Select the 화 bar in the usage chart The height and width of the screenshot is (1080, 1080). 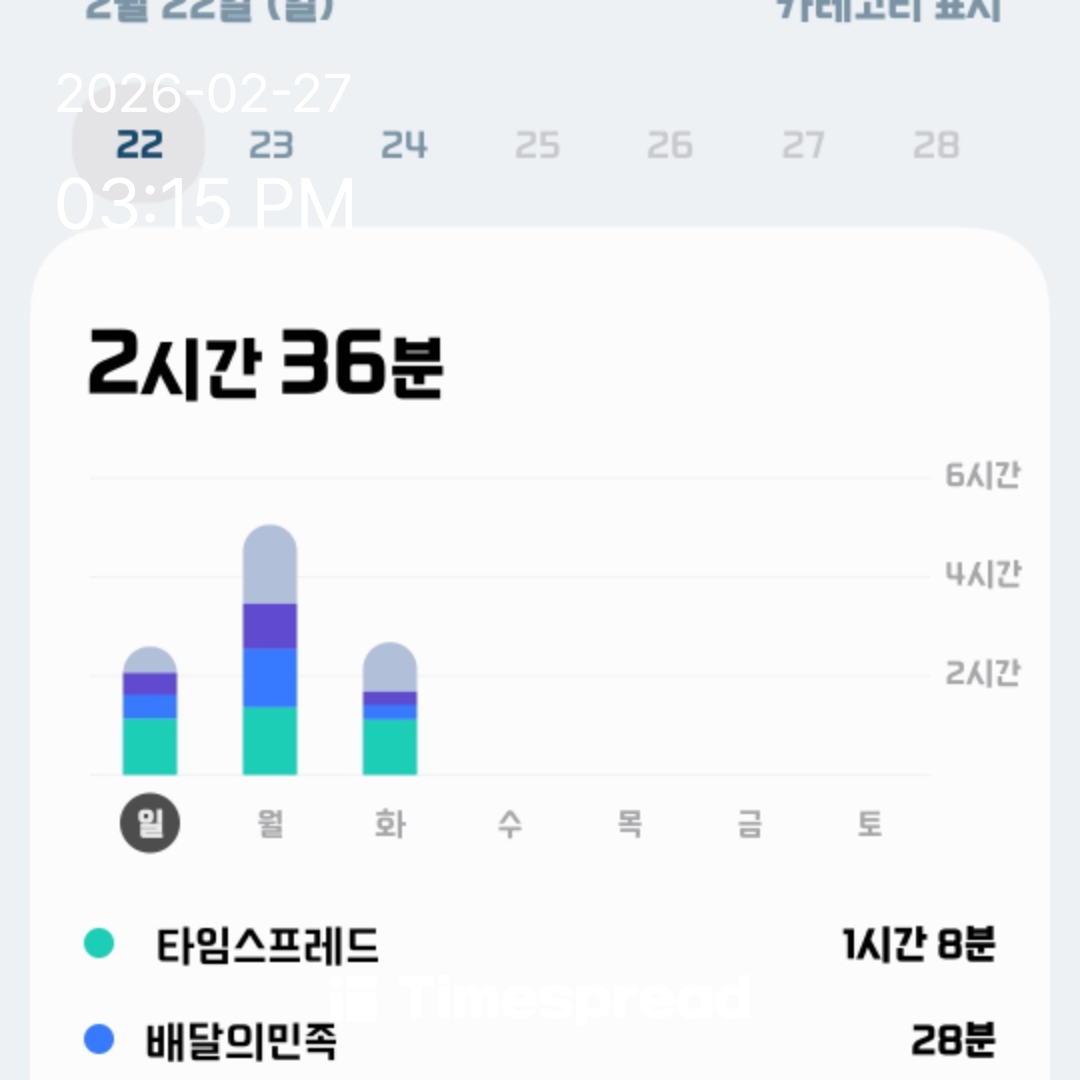(x=390, y=709)
